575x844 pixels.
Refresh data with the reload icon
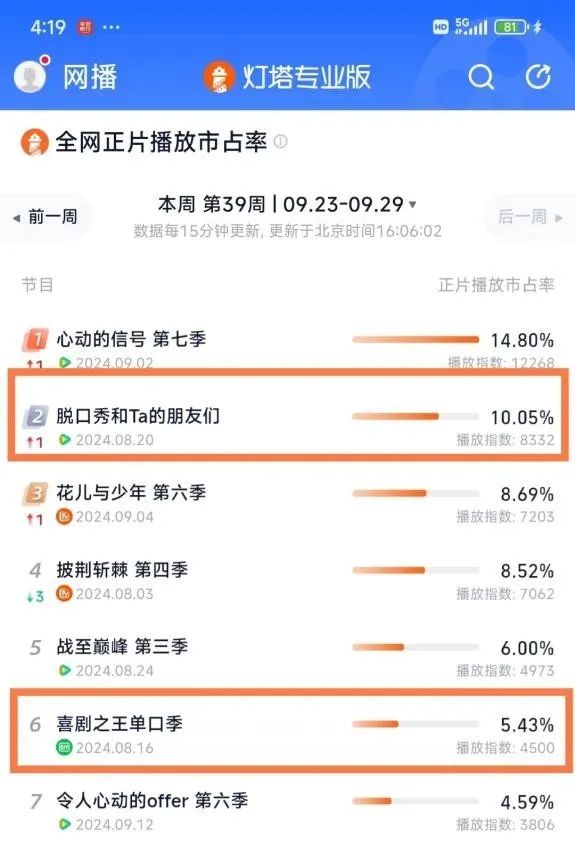pyautogui.click(x=538, y=76)
